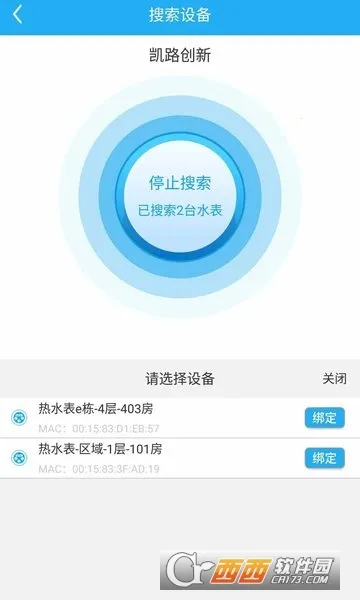Close the device selection panel via 关闭
The width and height of the screenshot is (360, 600).
(334, 379)
